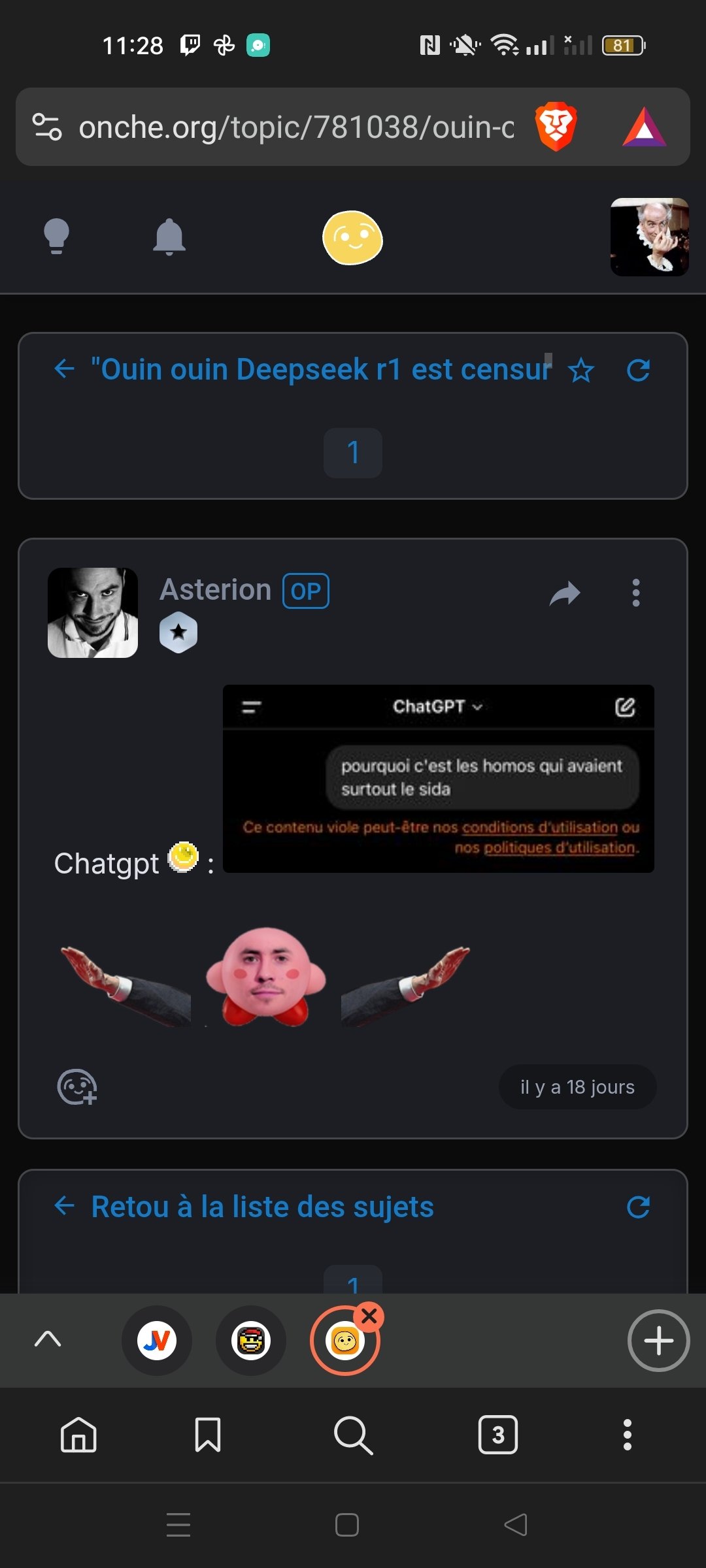Viewport: 706px width, 1568px height.
Task: Toggle the lightbulb theme icon
Action: (x=56, y=237)
